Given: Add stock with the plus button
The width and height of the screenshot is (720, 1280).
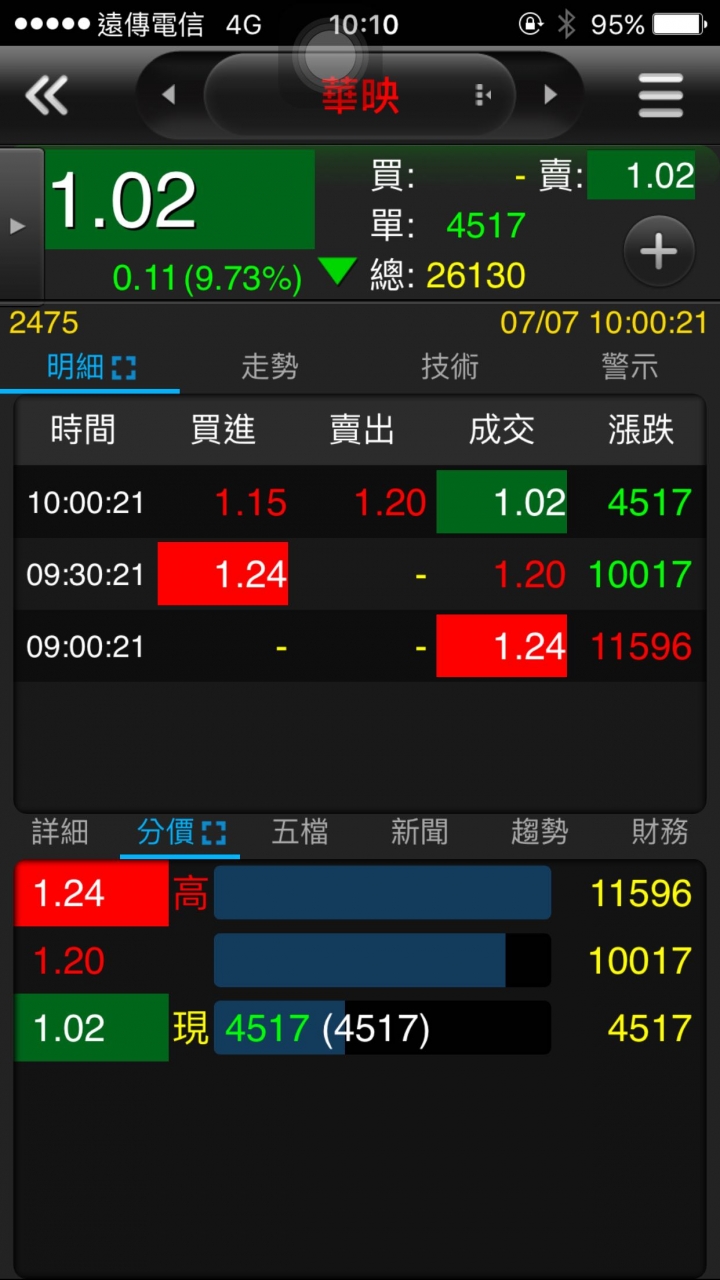Looking at the screenshot, I should (x=658, y=252).
